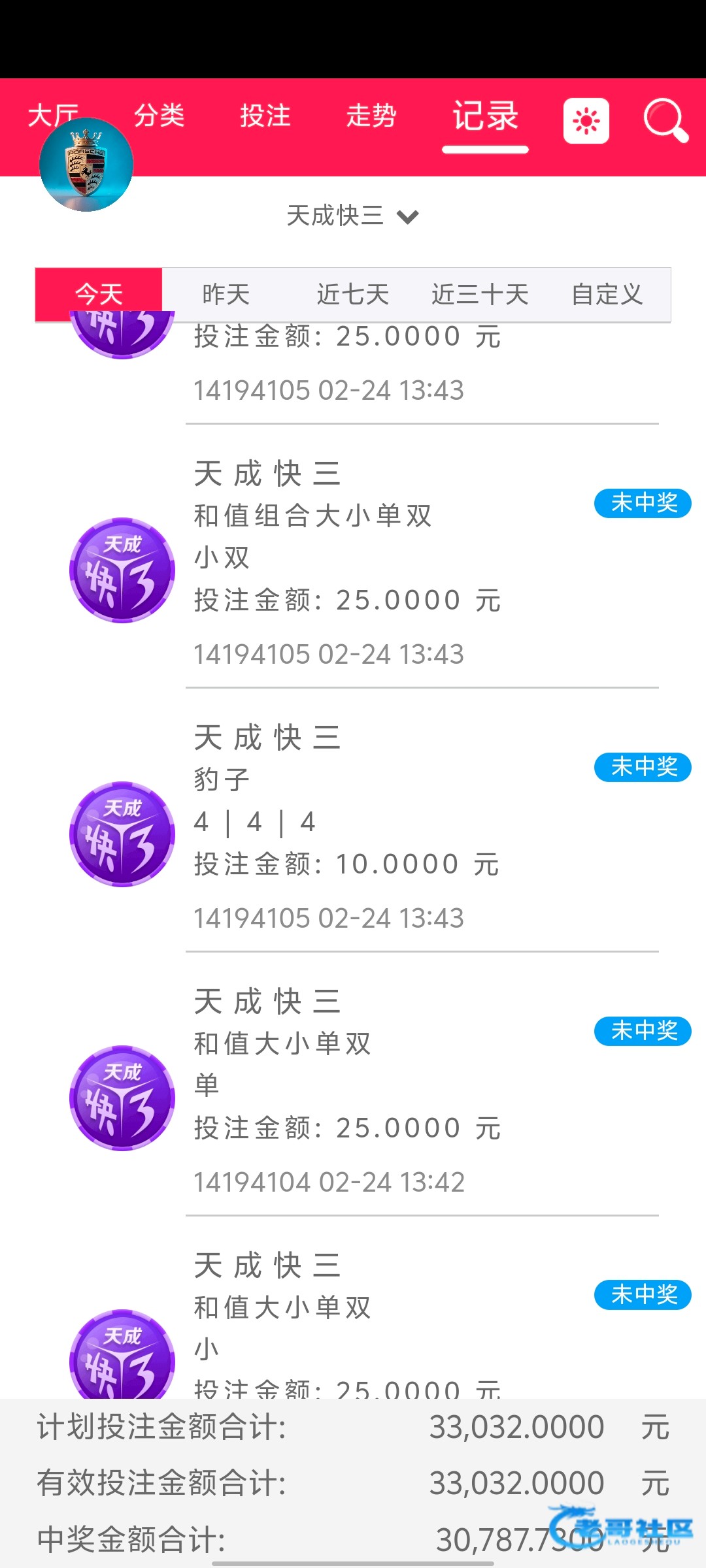
Task: Open the search magnifier icon
Action: [665, 120]
